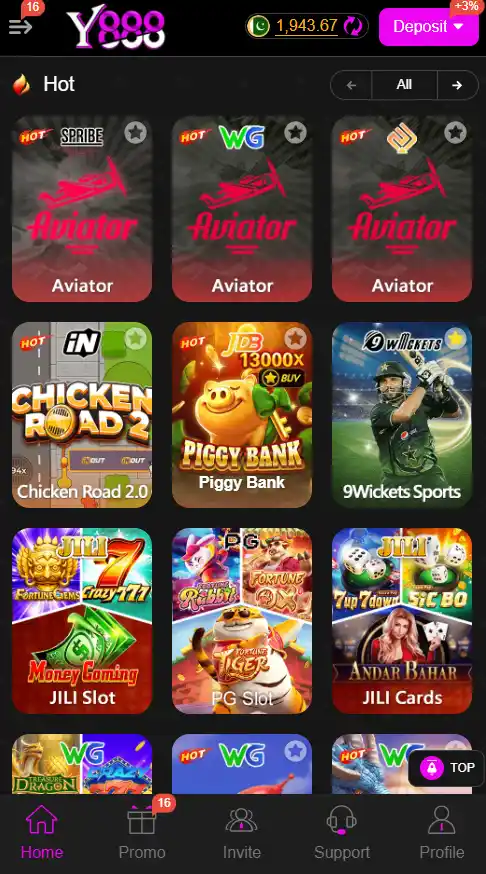Go to the Profile tab
Screen dimensions: 486x874
[x=441, y=833]
